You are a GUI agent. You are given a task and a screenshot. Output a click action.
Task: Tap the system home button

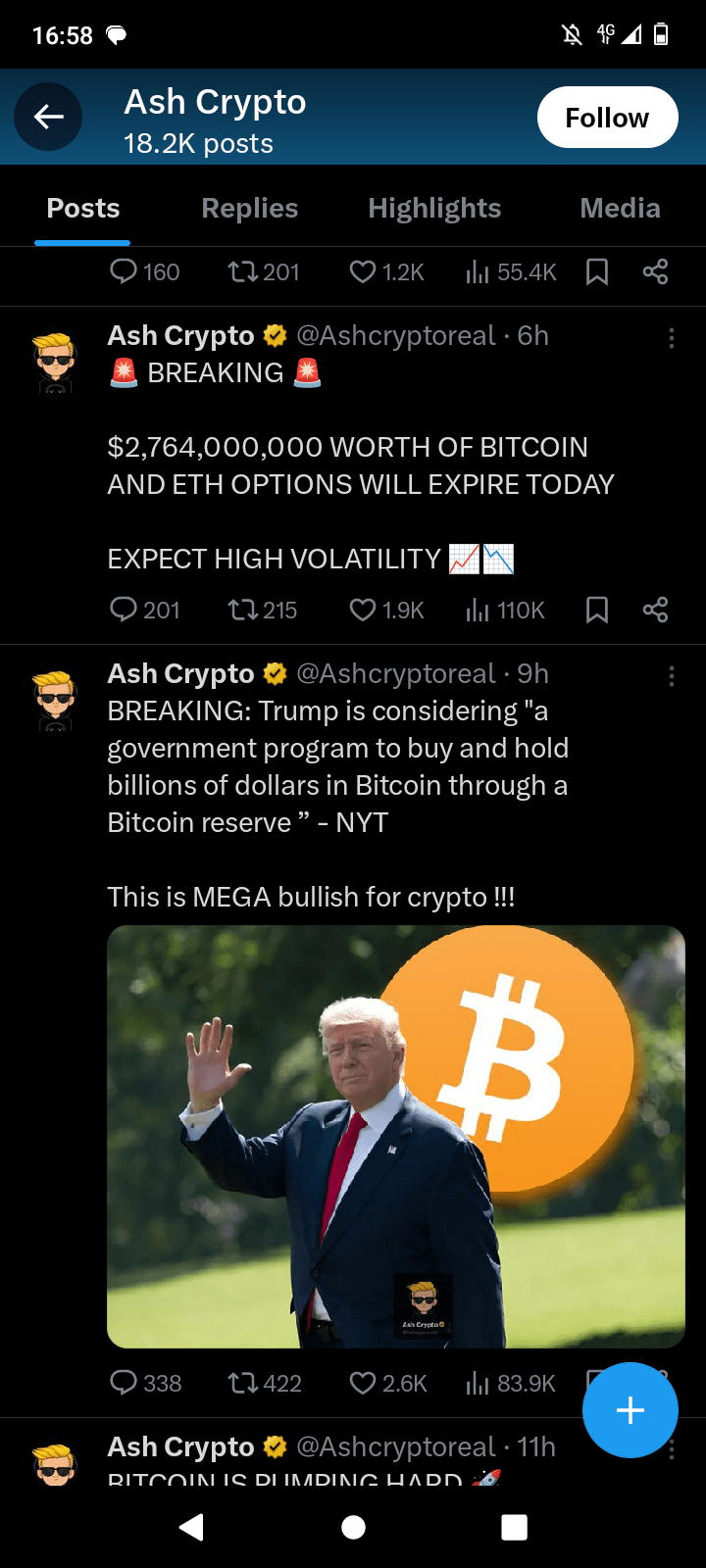[x=353, y=1527]
